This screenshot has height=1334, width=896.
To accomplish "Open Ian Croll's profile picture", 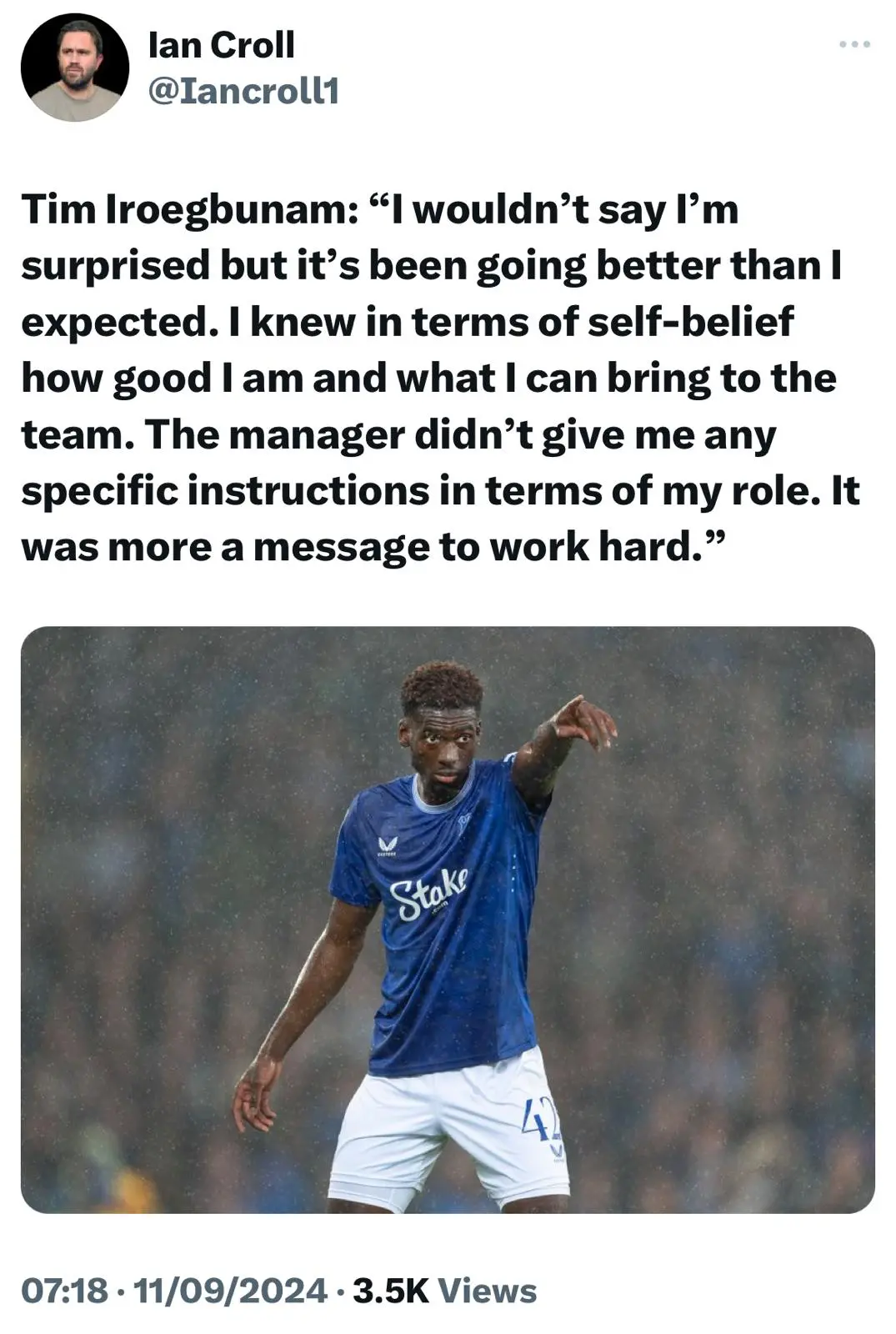I will pos(74,67).
